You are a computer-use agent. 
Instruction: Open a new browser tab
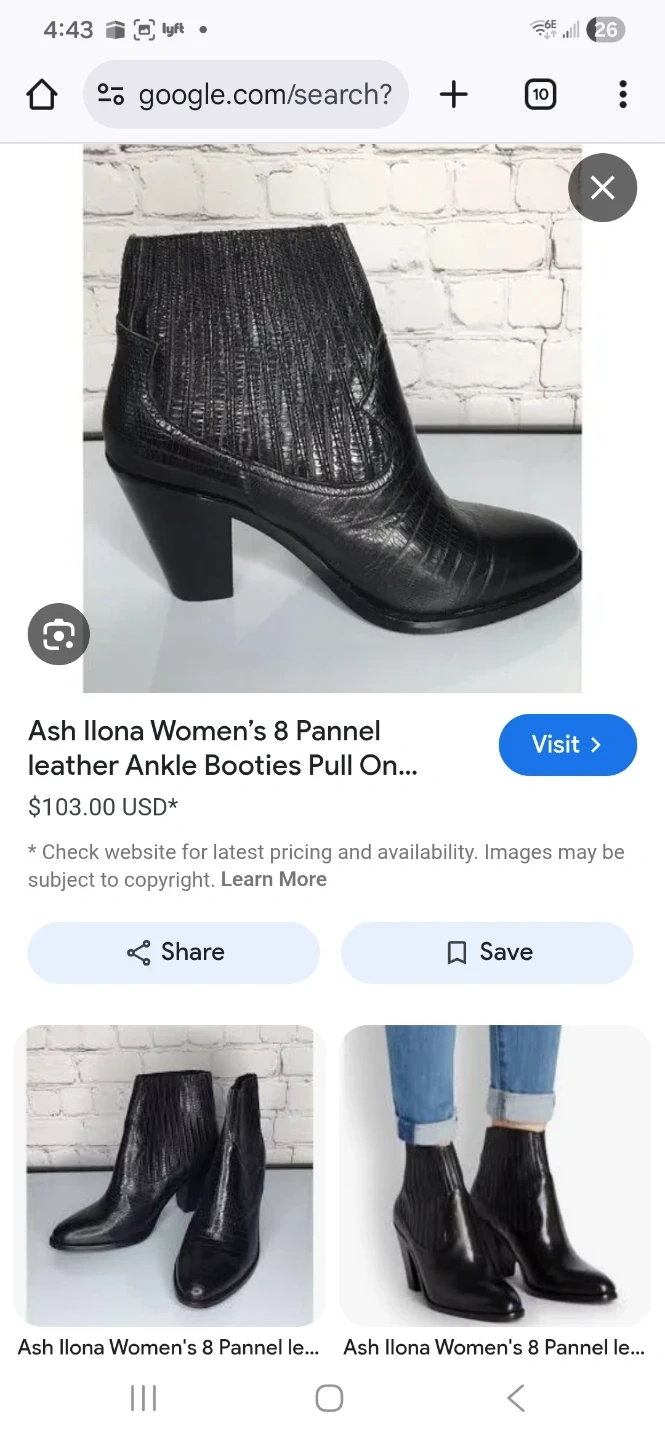(x=453, y=95)
